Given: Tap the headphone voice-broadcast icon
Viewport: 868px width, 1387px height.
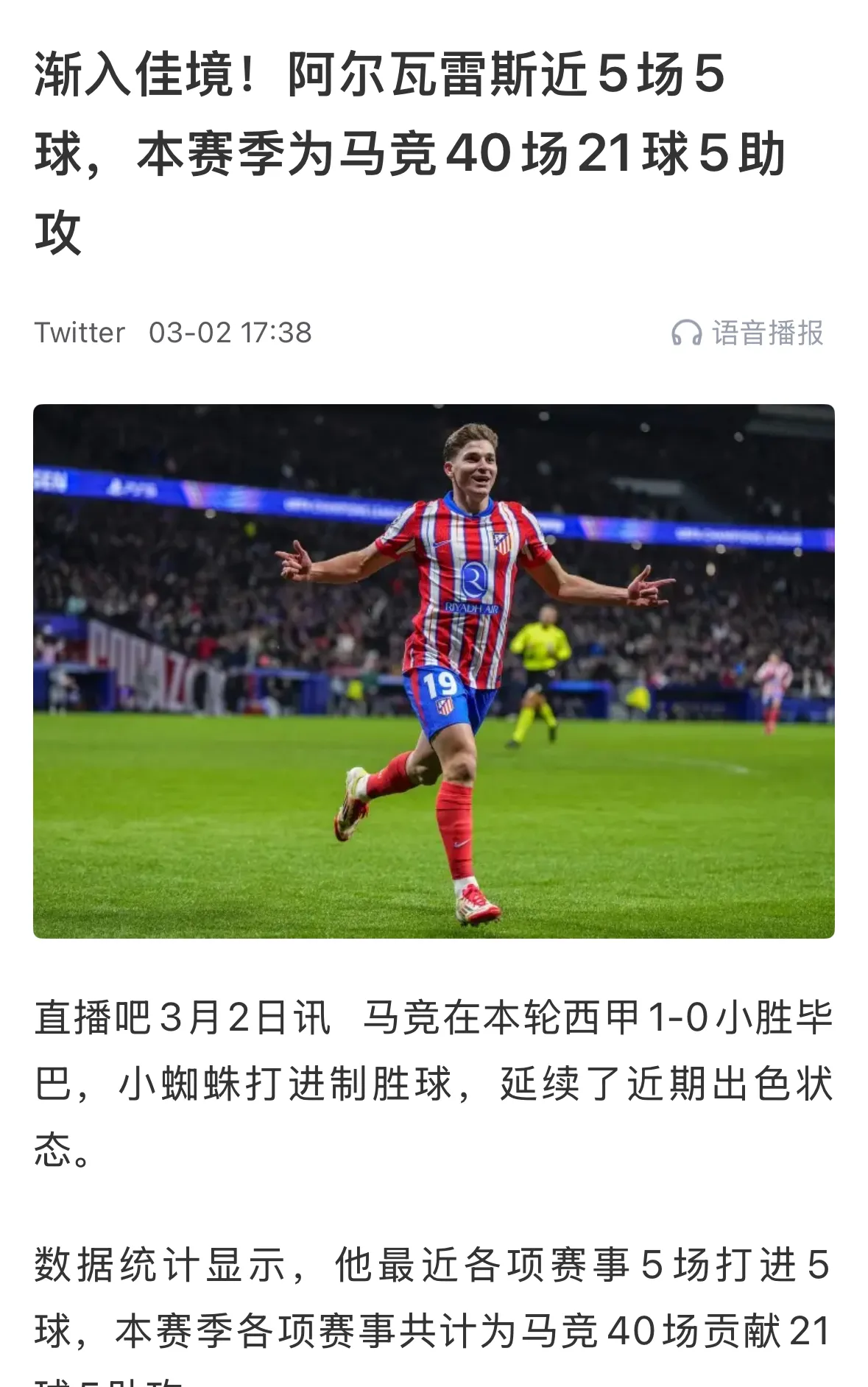Looking at the screenshot, I should pyautogui.click(x=688, y=333).
